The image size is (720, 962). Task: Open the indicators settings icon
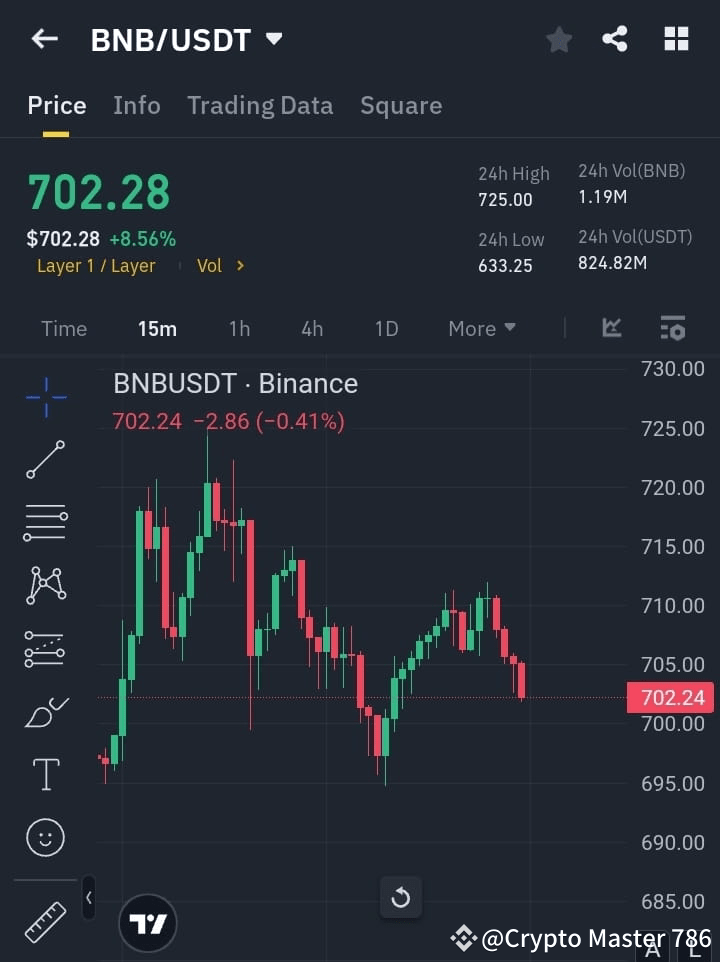click(672, 328)
